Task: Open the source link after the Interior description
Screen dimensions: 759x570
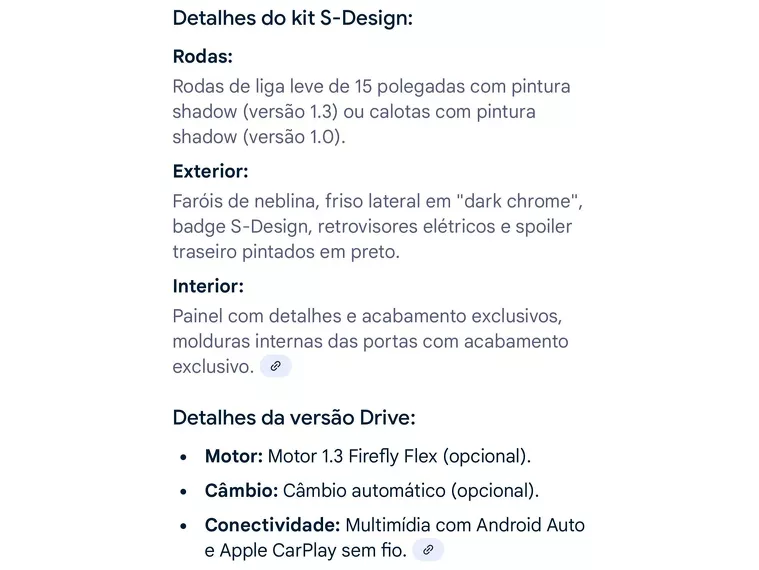Action: tap(275, 367)
